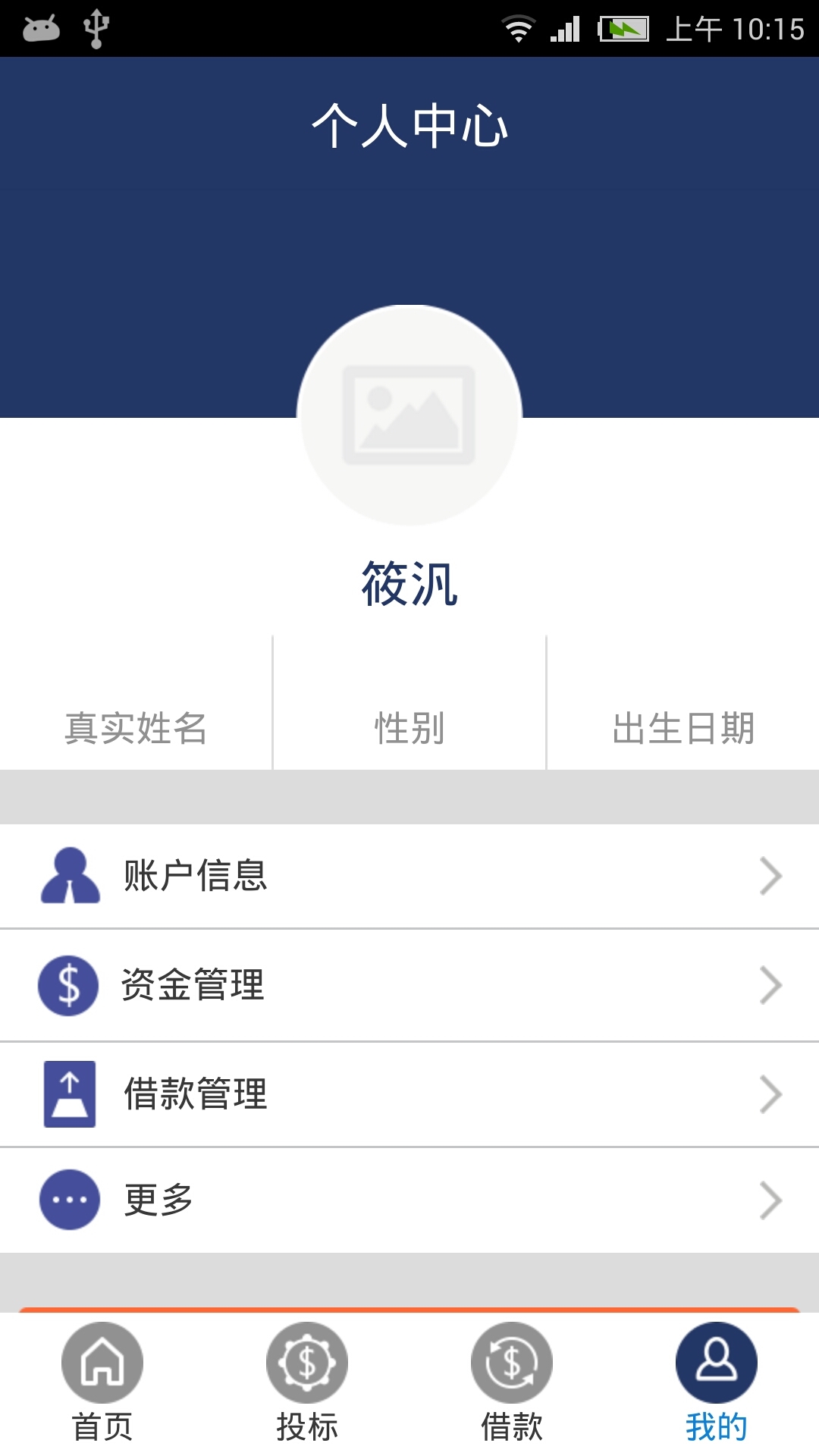Open 账户信息 account info row
The height and width of the screenshot is (1456, 819).
pos(409,876)
